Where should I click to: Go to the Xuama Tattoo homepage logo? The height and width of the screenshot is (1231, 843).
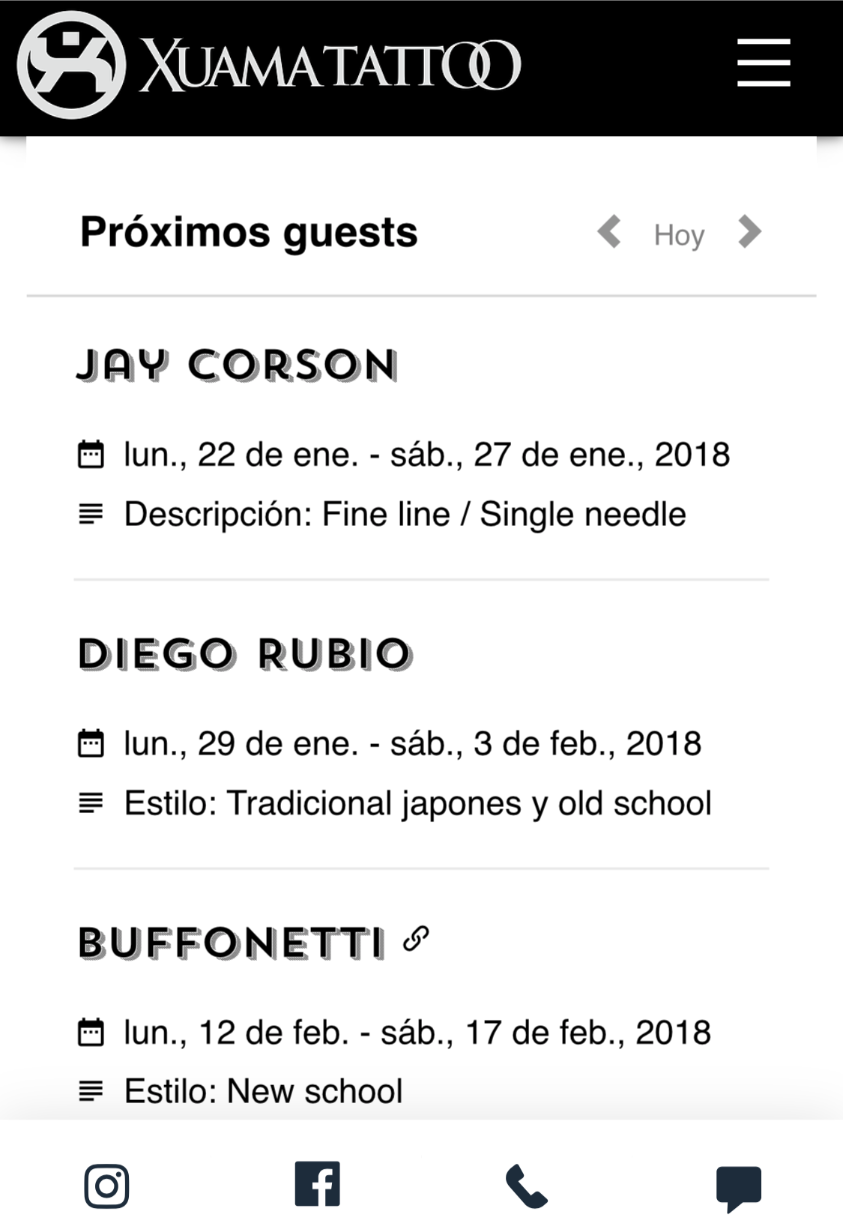pos(270,65)
